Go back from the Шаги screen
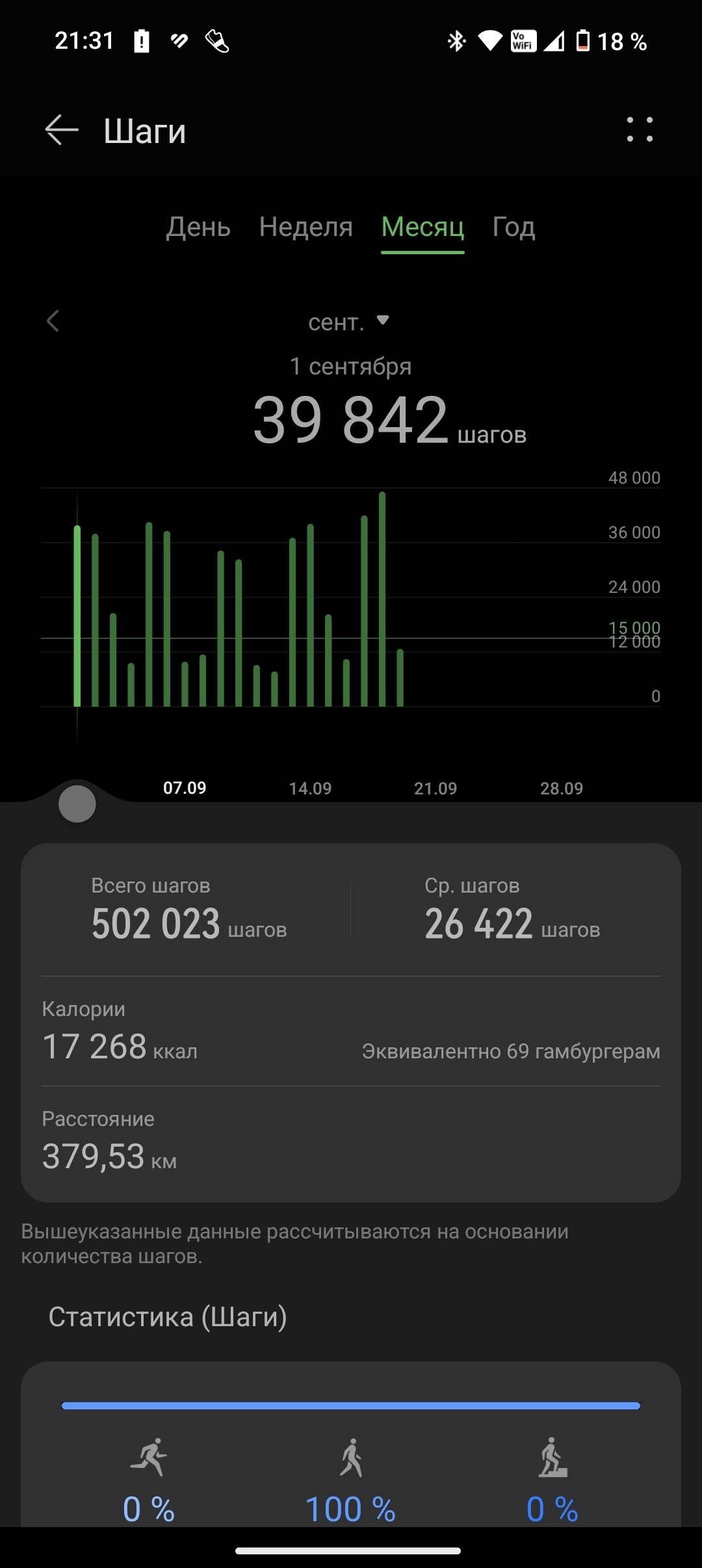This screenshot has width=702, height=1568. [62, 130]
